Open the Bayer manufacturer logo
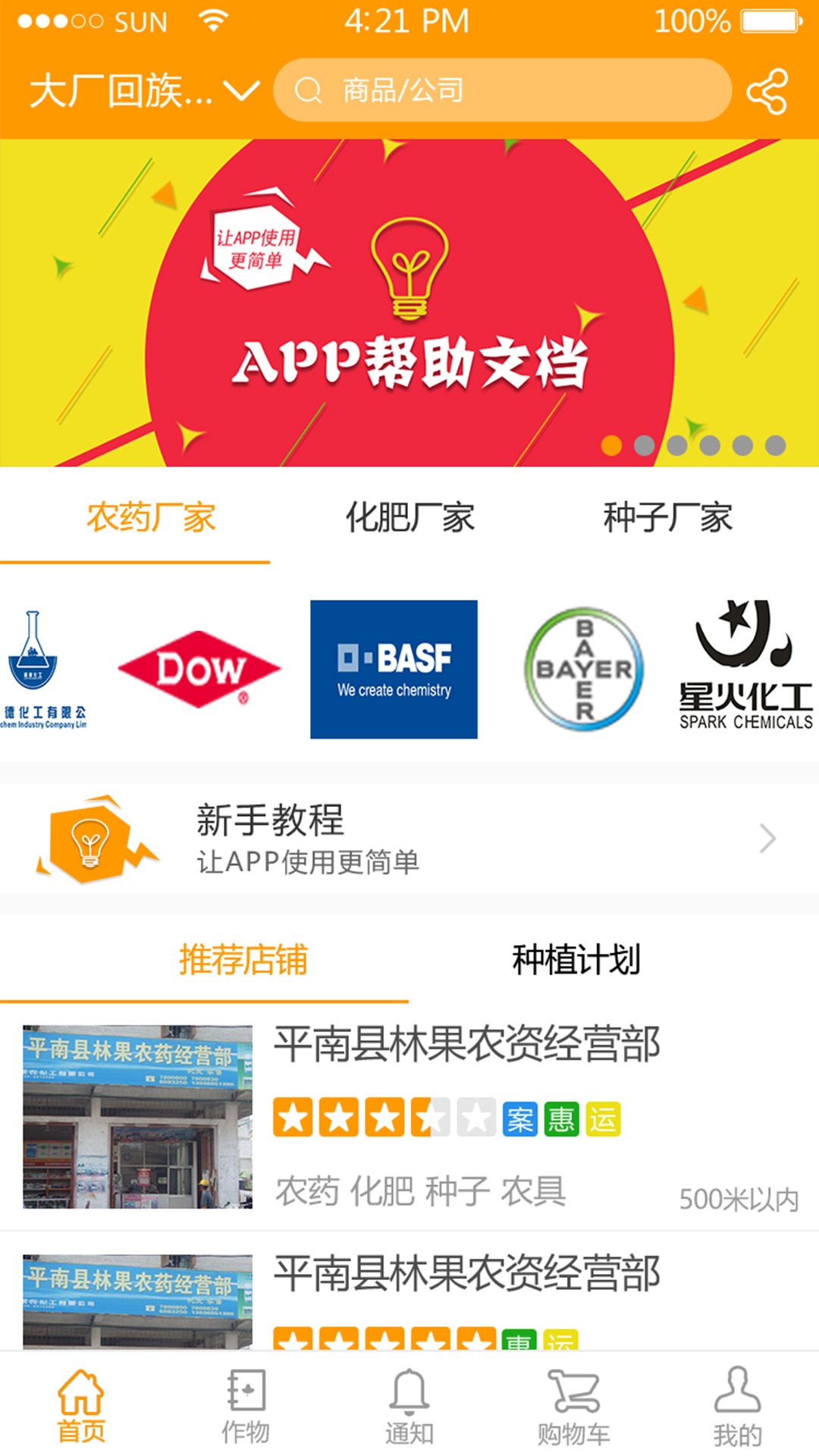Viewport: 819px width, 1456px height. pos(584,669)
